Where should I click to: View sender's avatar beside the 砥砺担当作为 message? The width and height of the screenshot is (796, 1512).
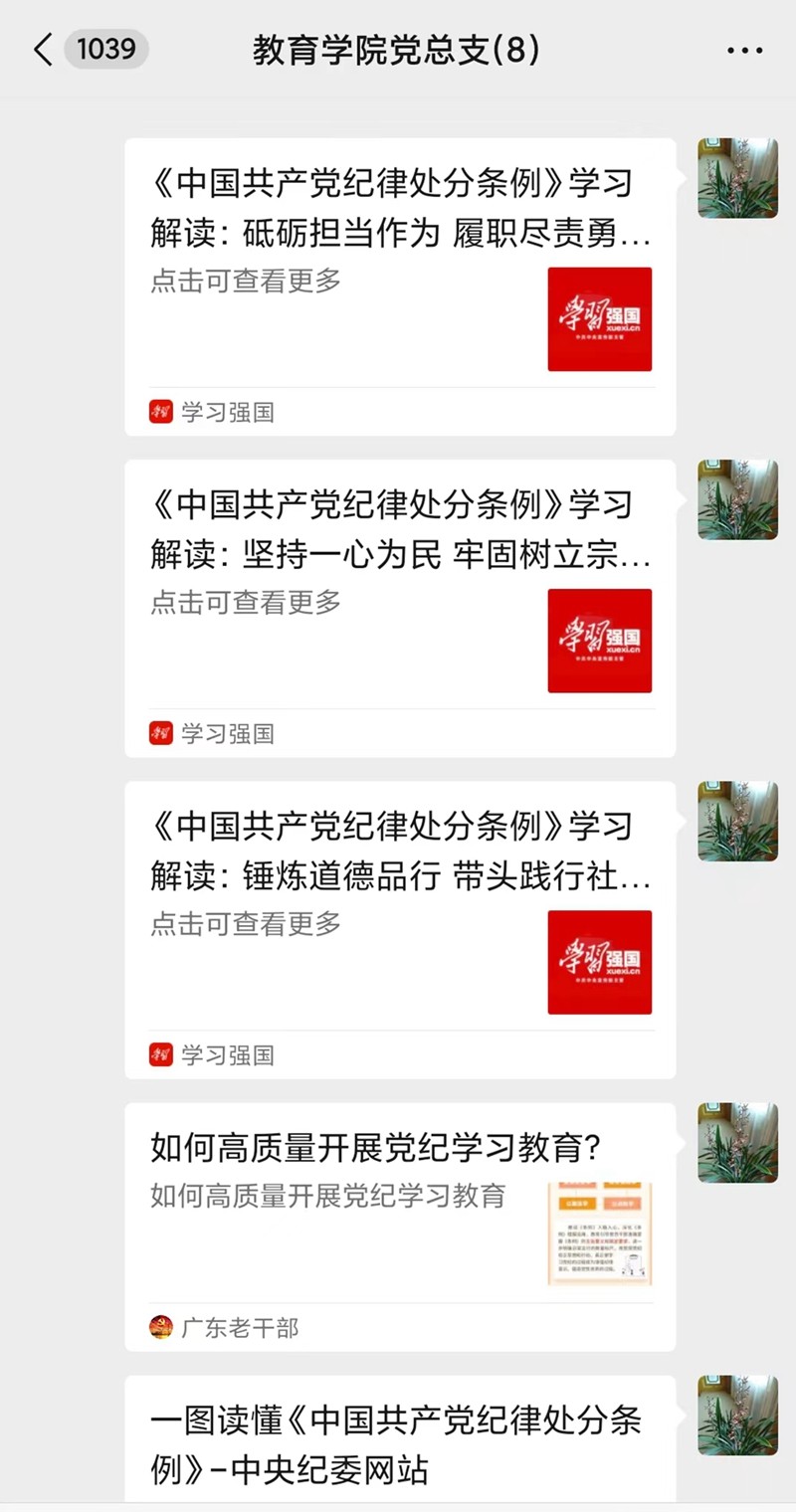[x=737, y=178]
